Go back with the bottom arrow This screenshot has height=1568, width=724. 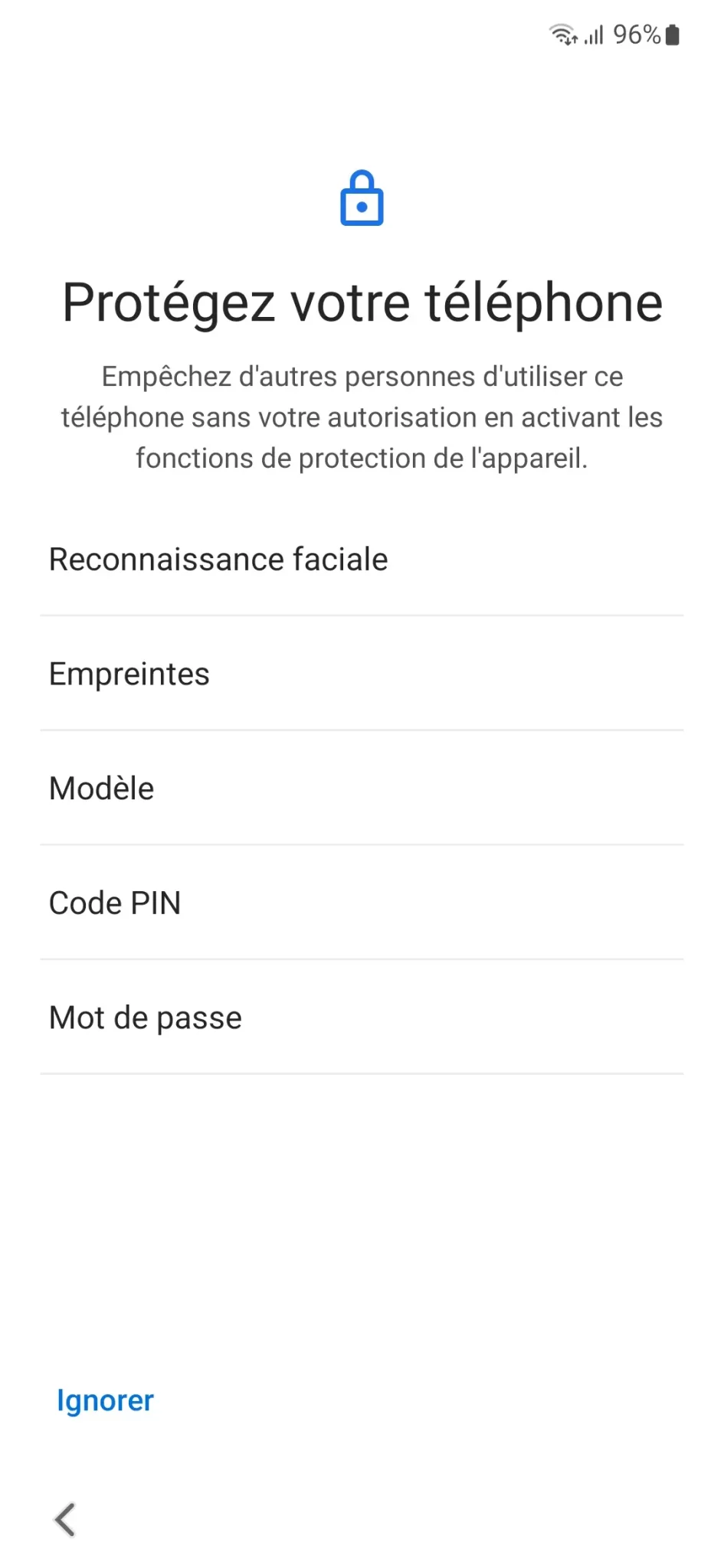click(x=65, y=1520)
